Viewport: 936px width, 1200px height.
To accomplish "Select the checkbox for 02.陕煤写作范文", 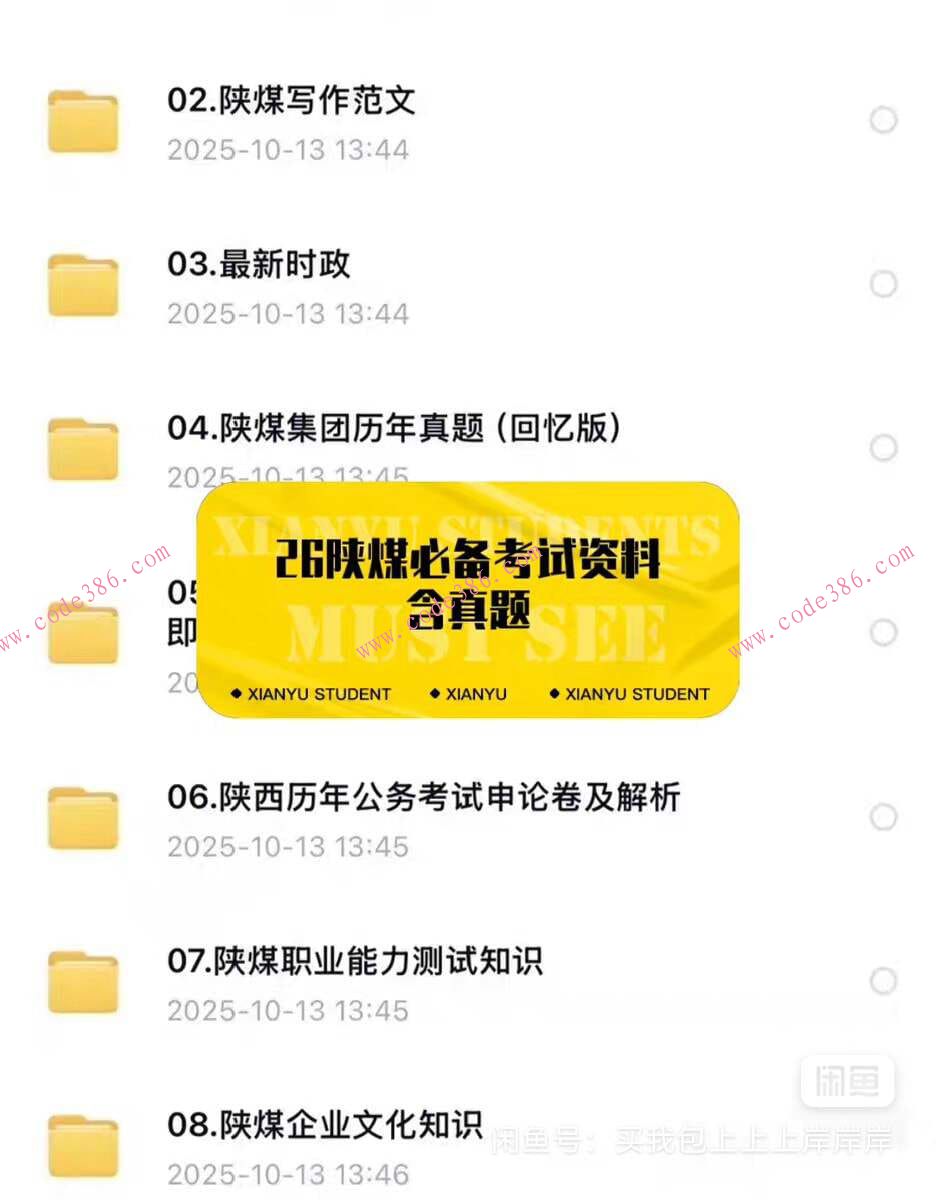I will [884, 119].
